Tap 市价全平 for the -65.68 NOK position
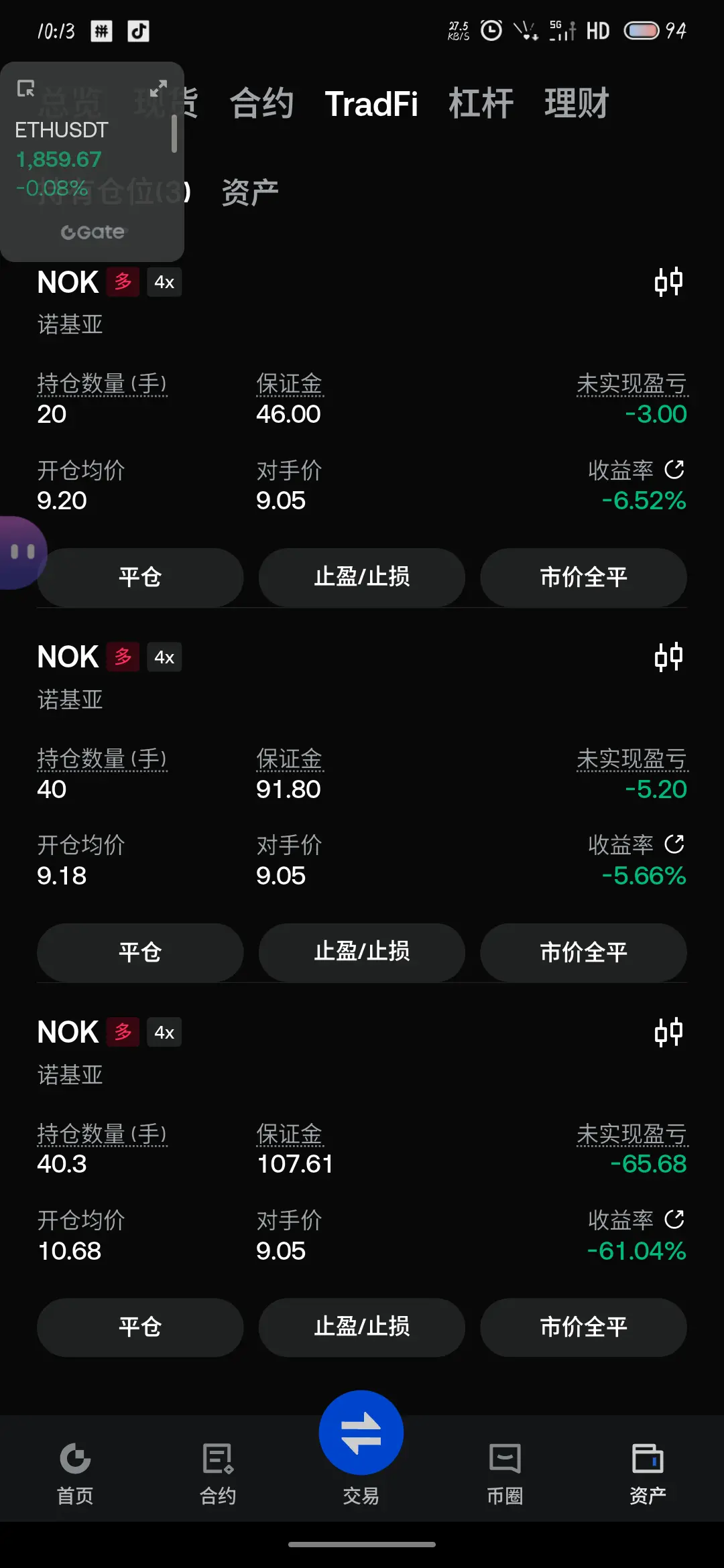Viewport: 724px width, 1568px height. click(x=583, y=1327)
